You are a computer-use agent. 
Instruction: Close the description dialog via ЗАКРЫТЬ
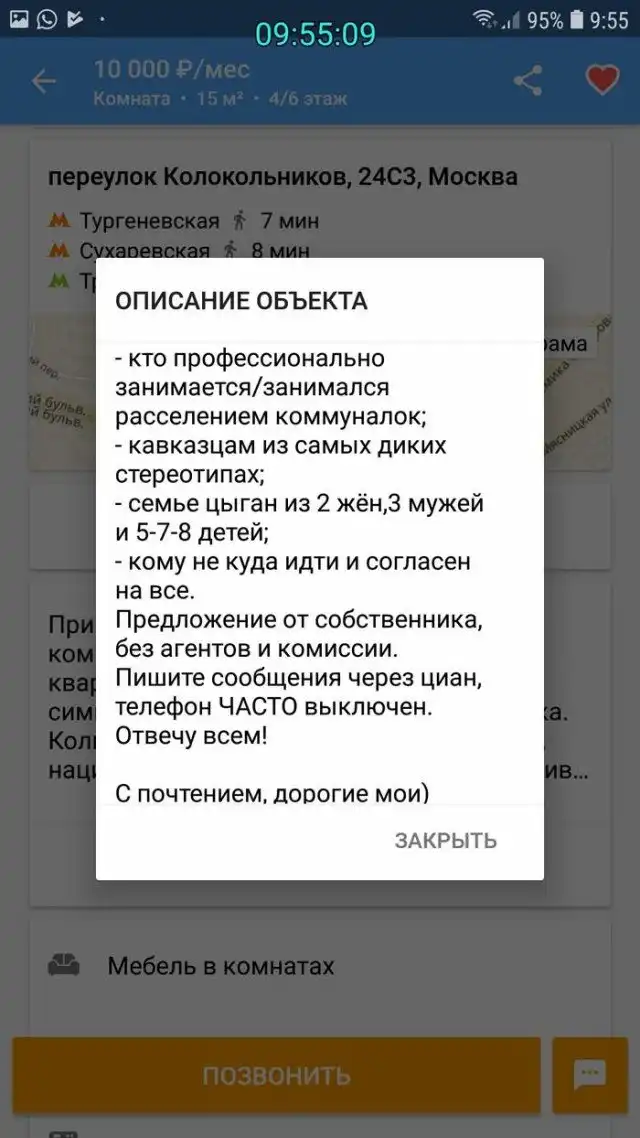(x=445, y=840)
